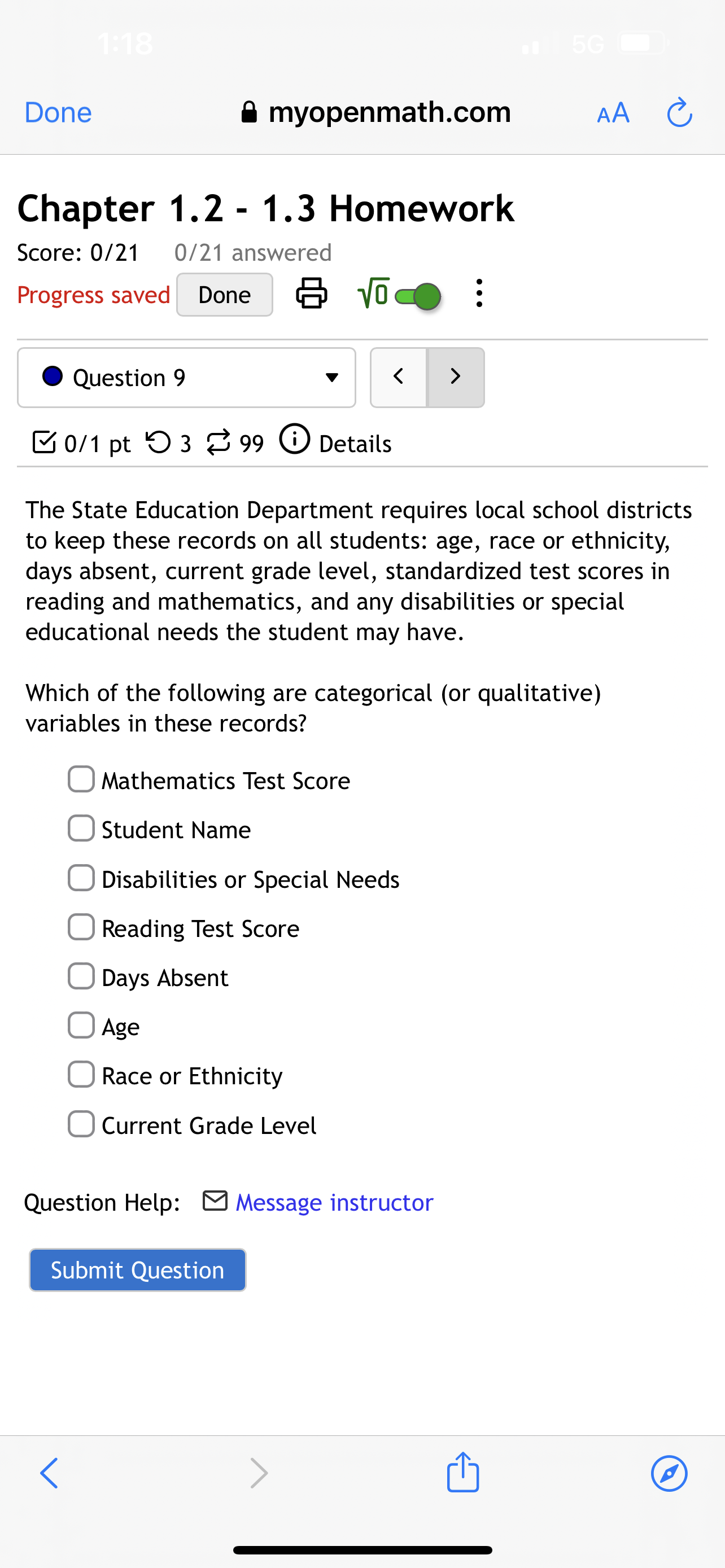The height and width of the screenshot is (1568, 725).
Task: Open the share sheet in Safari
Action: (462, 1473)
